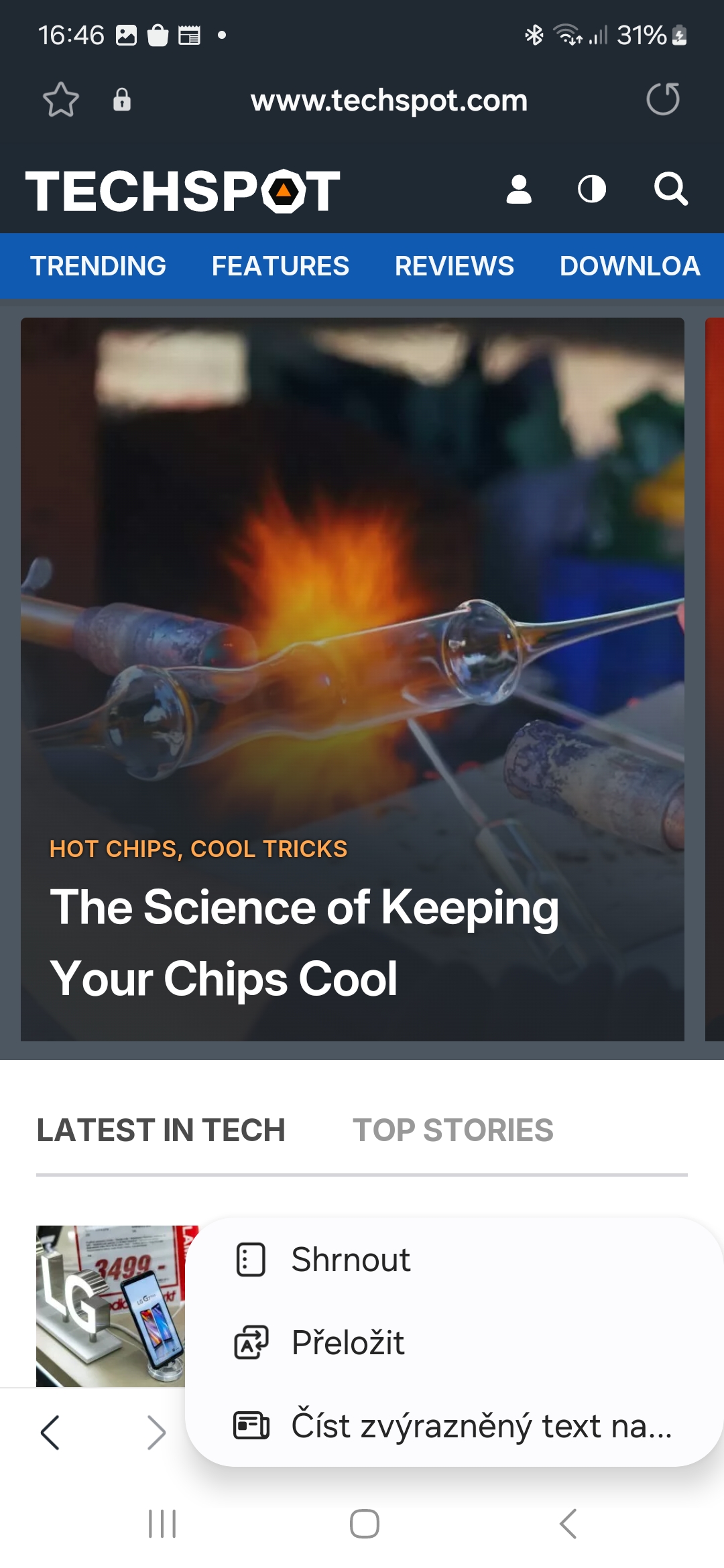Tap 'Číst zvýrazněný text na…' option
The width and height of the screenshot is (724, 1568).
click(x=481, y=1426)
